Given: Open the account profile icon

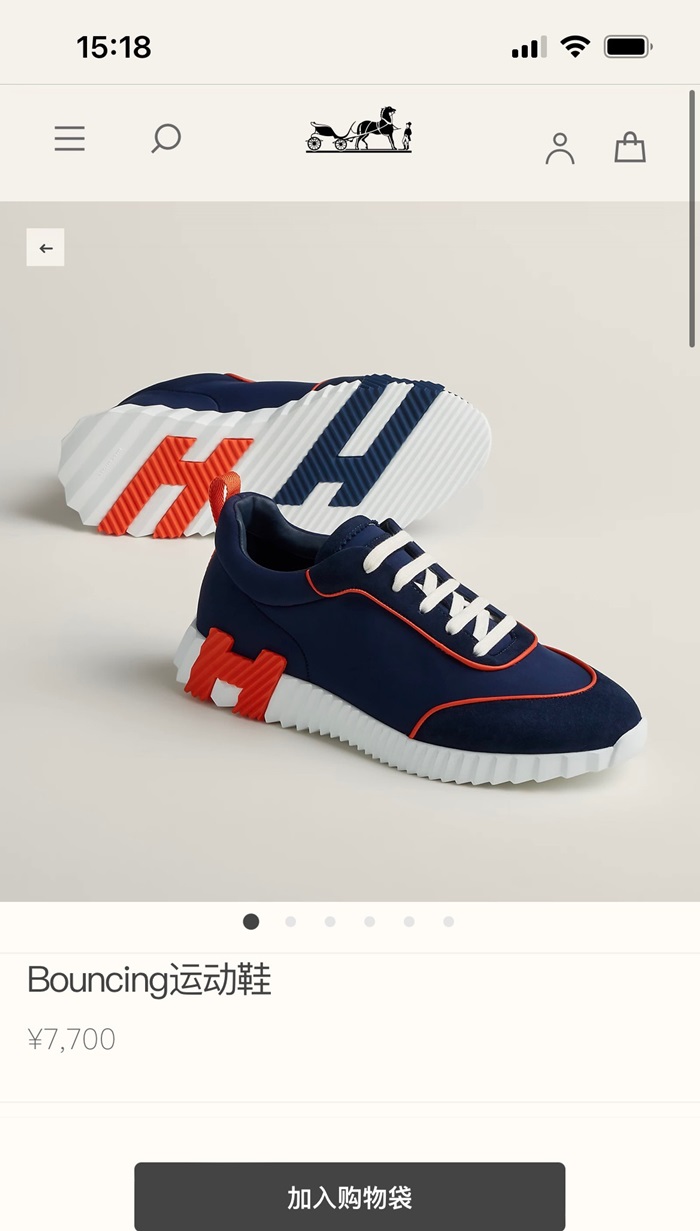Looking at the screenshot, I should point(560,148).
